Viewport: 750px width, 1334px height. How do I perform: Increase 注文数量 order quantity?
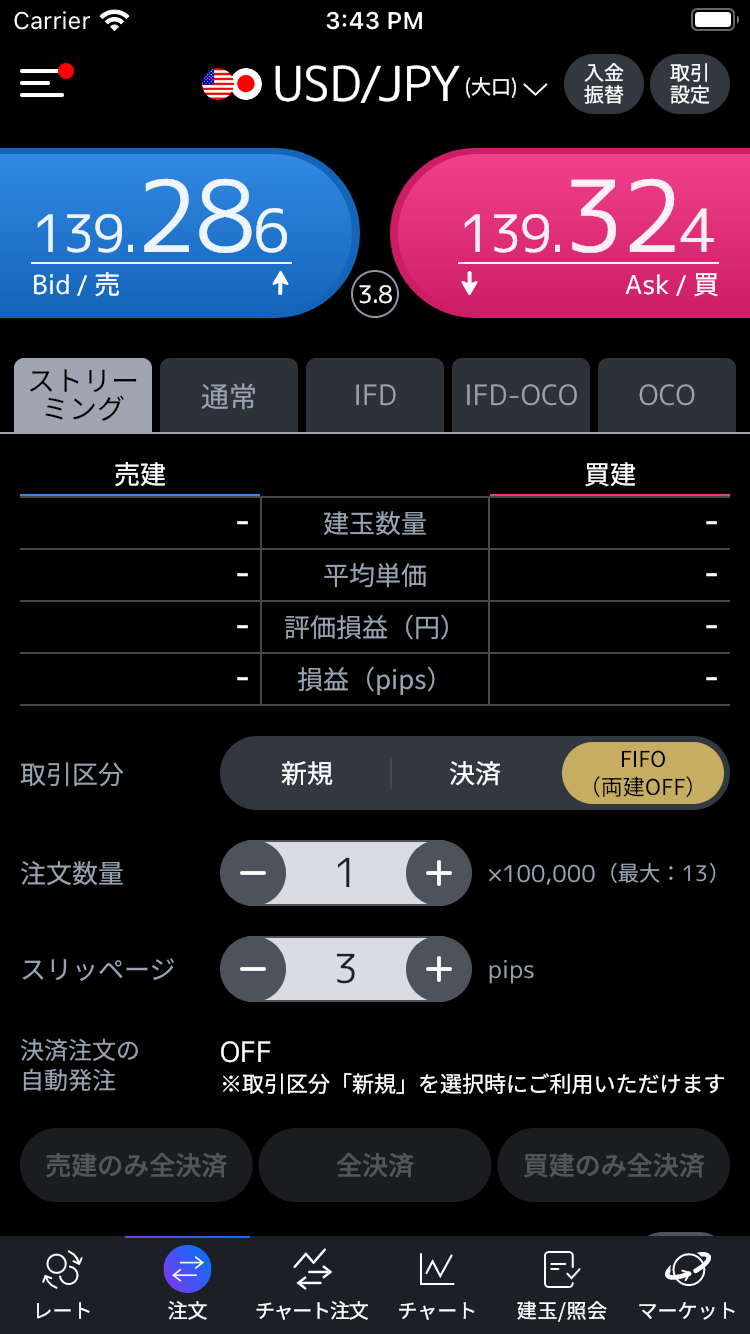438,873
